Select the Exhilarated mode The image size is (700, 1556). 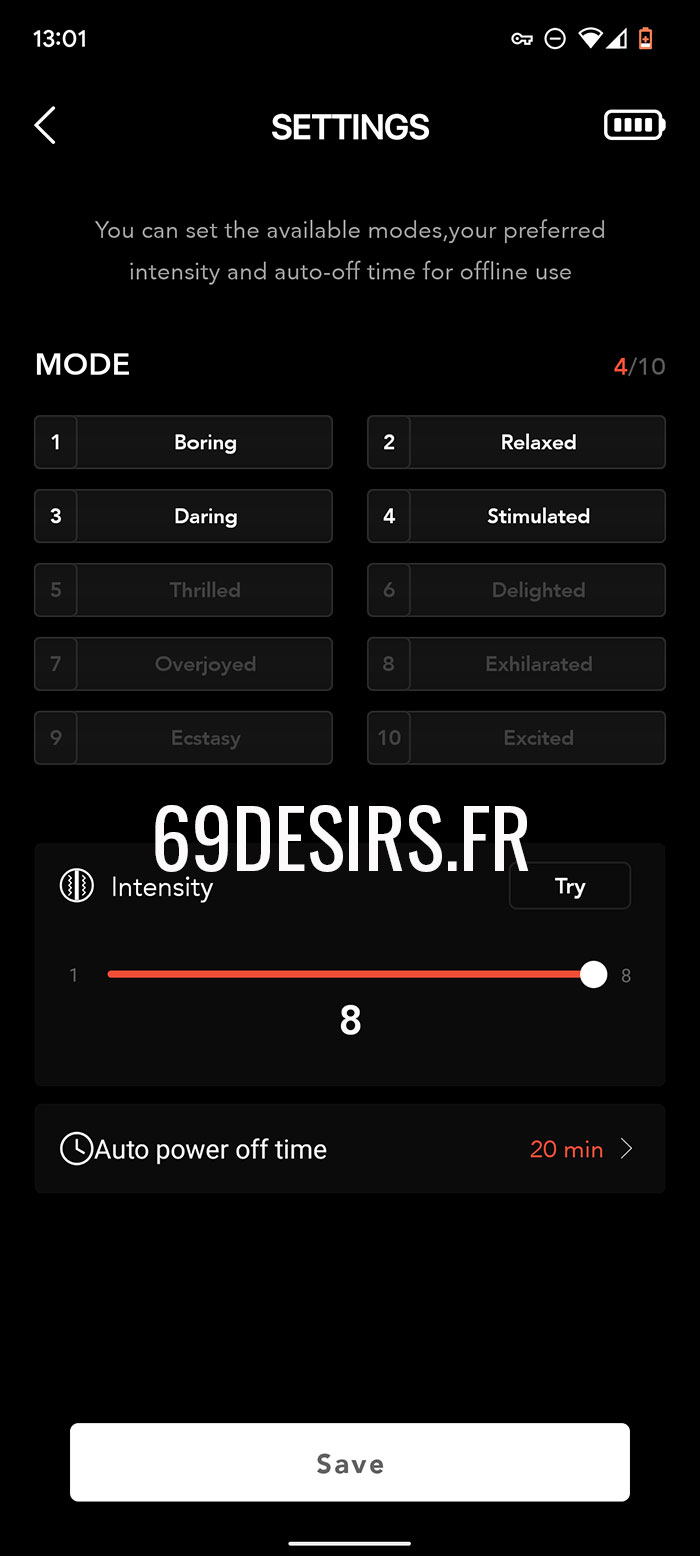(517, 664)
